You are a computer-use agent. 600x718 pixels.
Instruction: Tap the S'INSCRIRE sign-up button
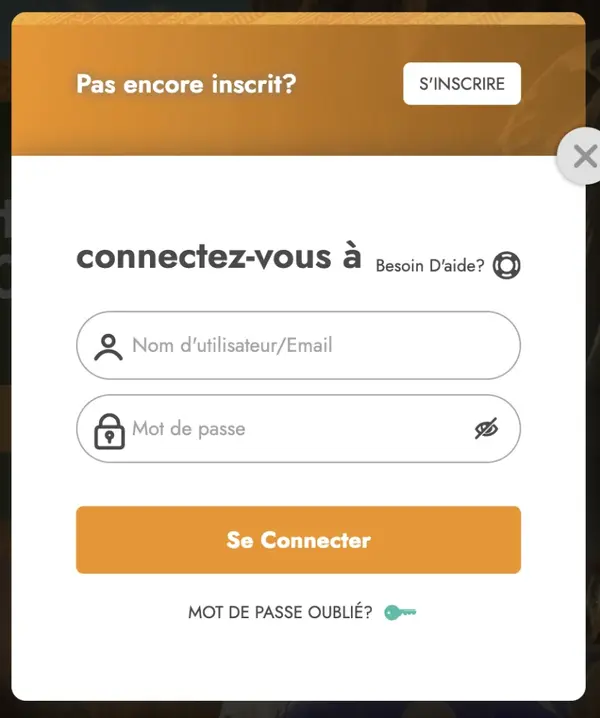pos(461,84)
